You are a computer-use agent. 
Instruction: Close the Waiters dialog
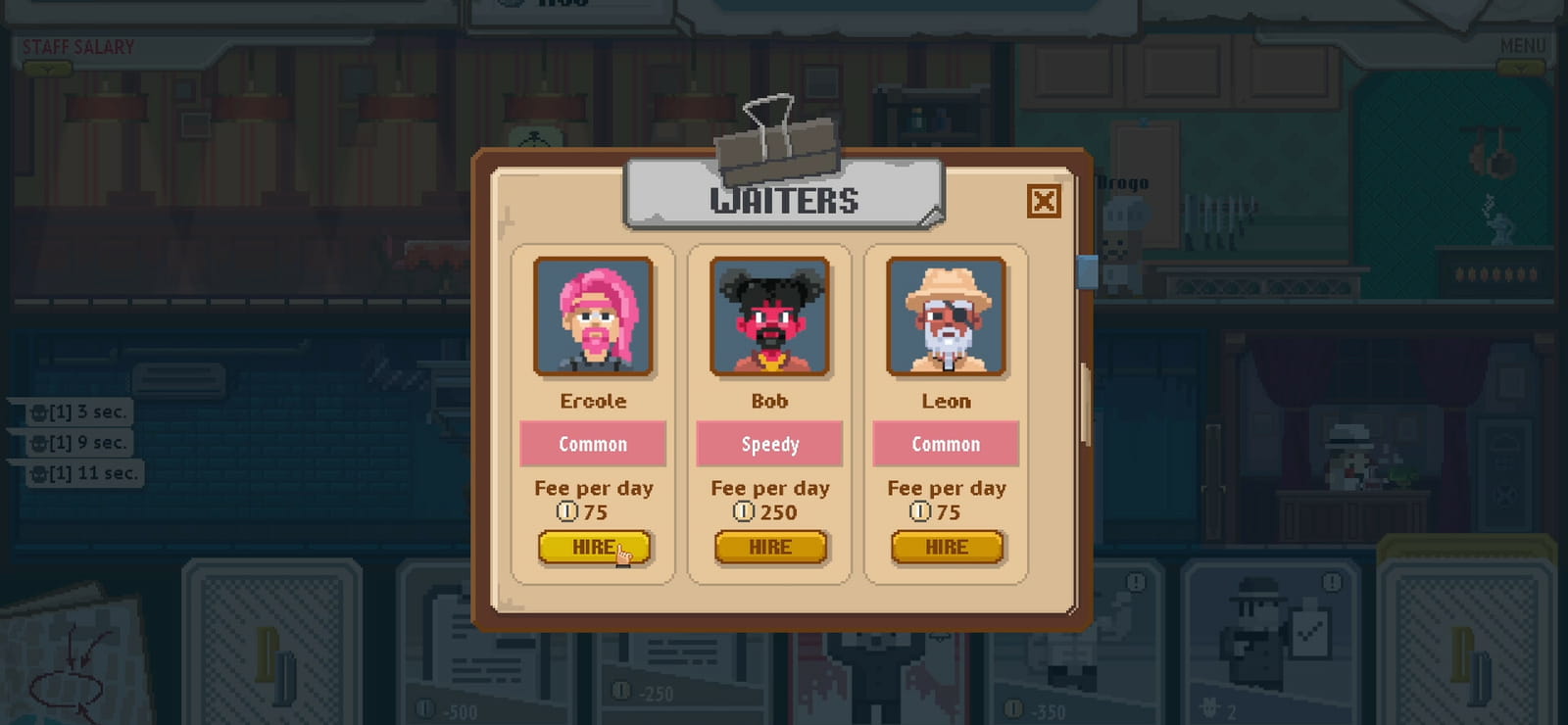point(1044,202)
